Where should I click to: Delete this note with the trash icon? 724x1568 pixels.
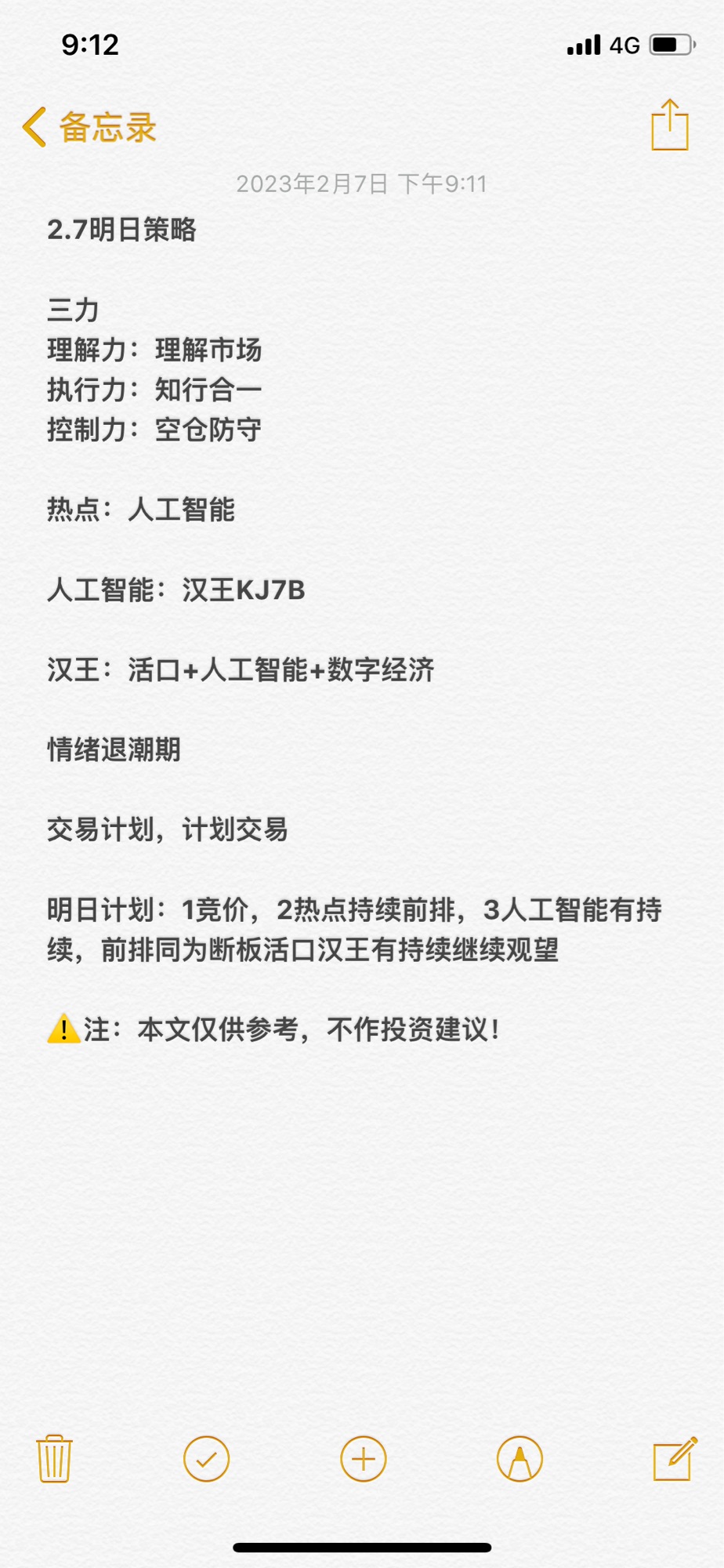pyautogui.click(x=54, y=1459)
